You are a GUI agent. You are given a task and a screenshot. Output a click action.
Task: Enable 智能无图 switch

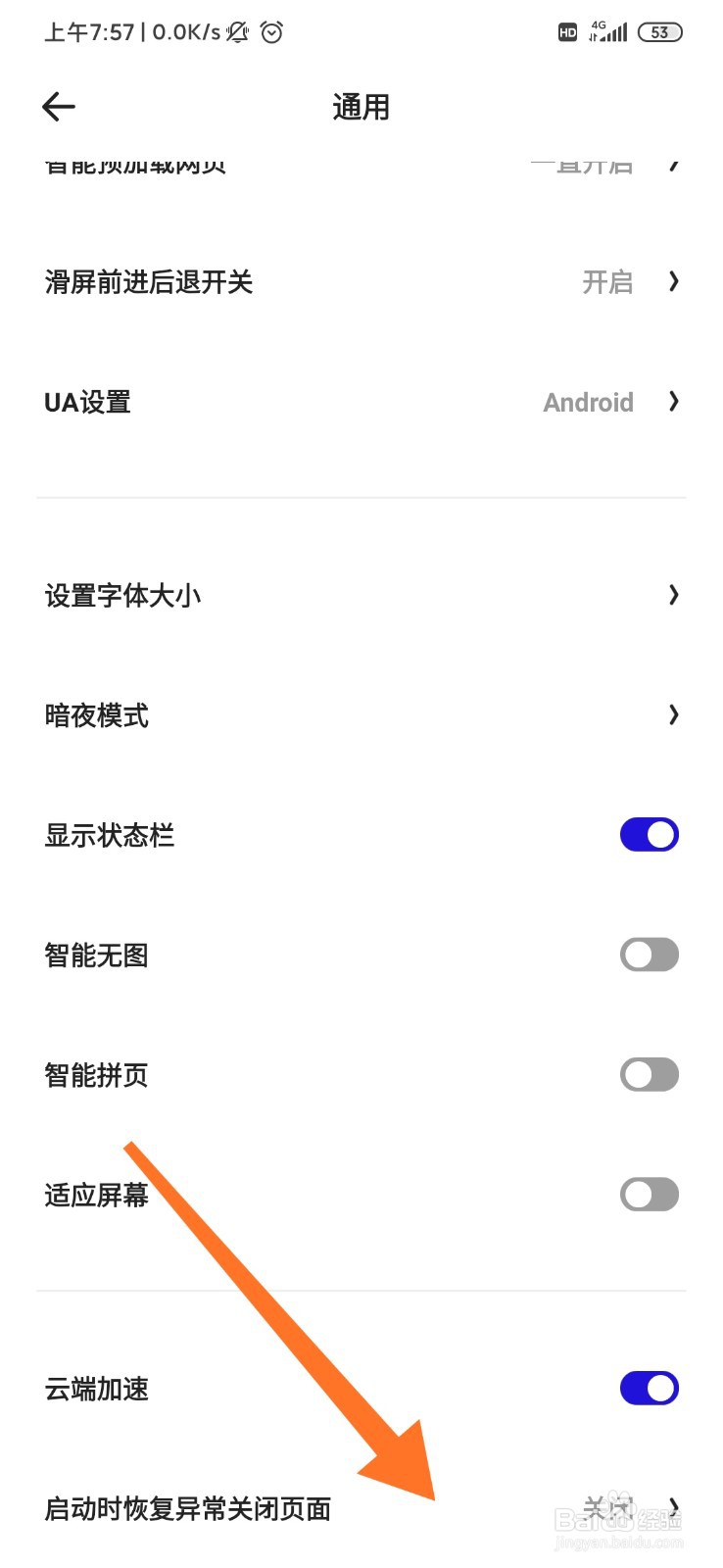649,955
